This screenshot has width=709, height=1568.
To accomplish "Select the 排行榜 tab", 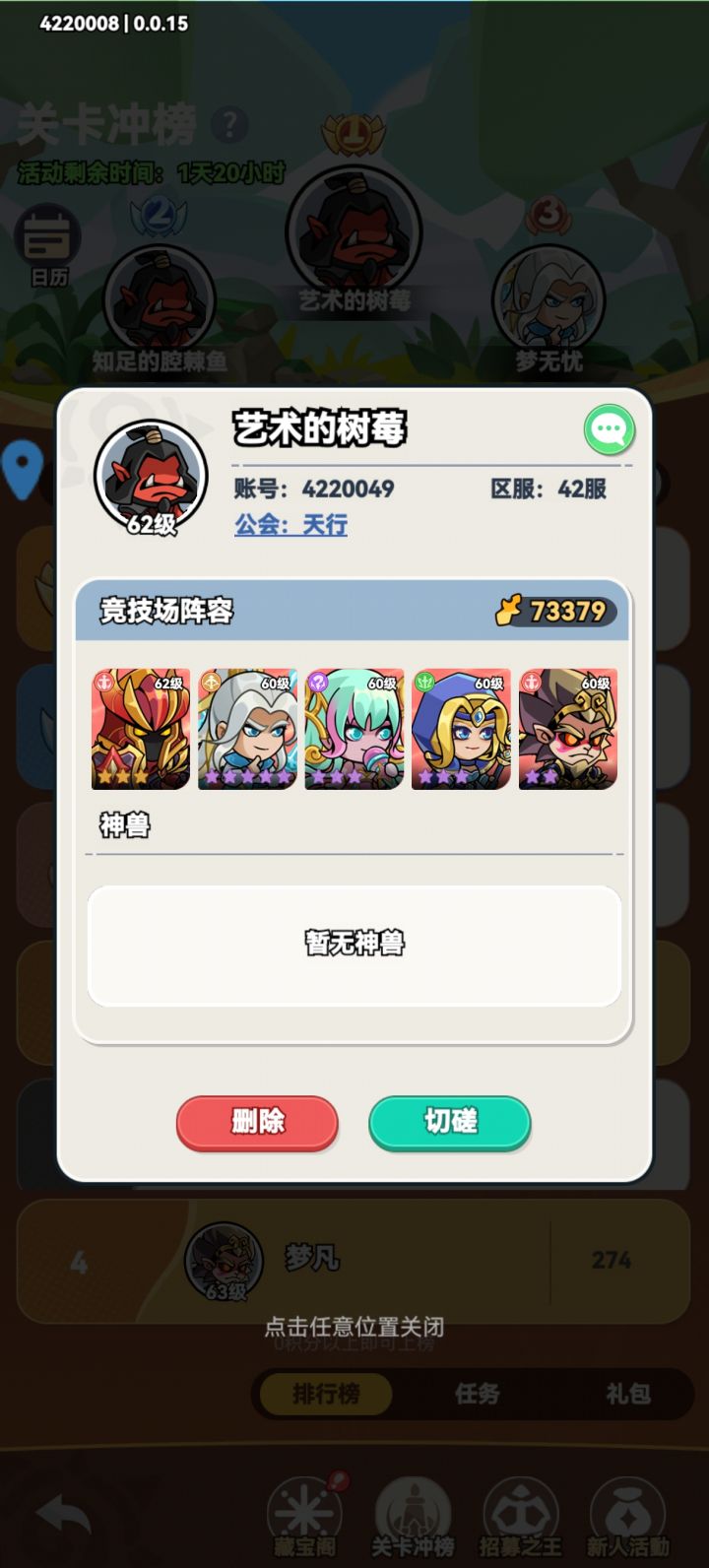I will (x=323, y=1395).
